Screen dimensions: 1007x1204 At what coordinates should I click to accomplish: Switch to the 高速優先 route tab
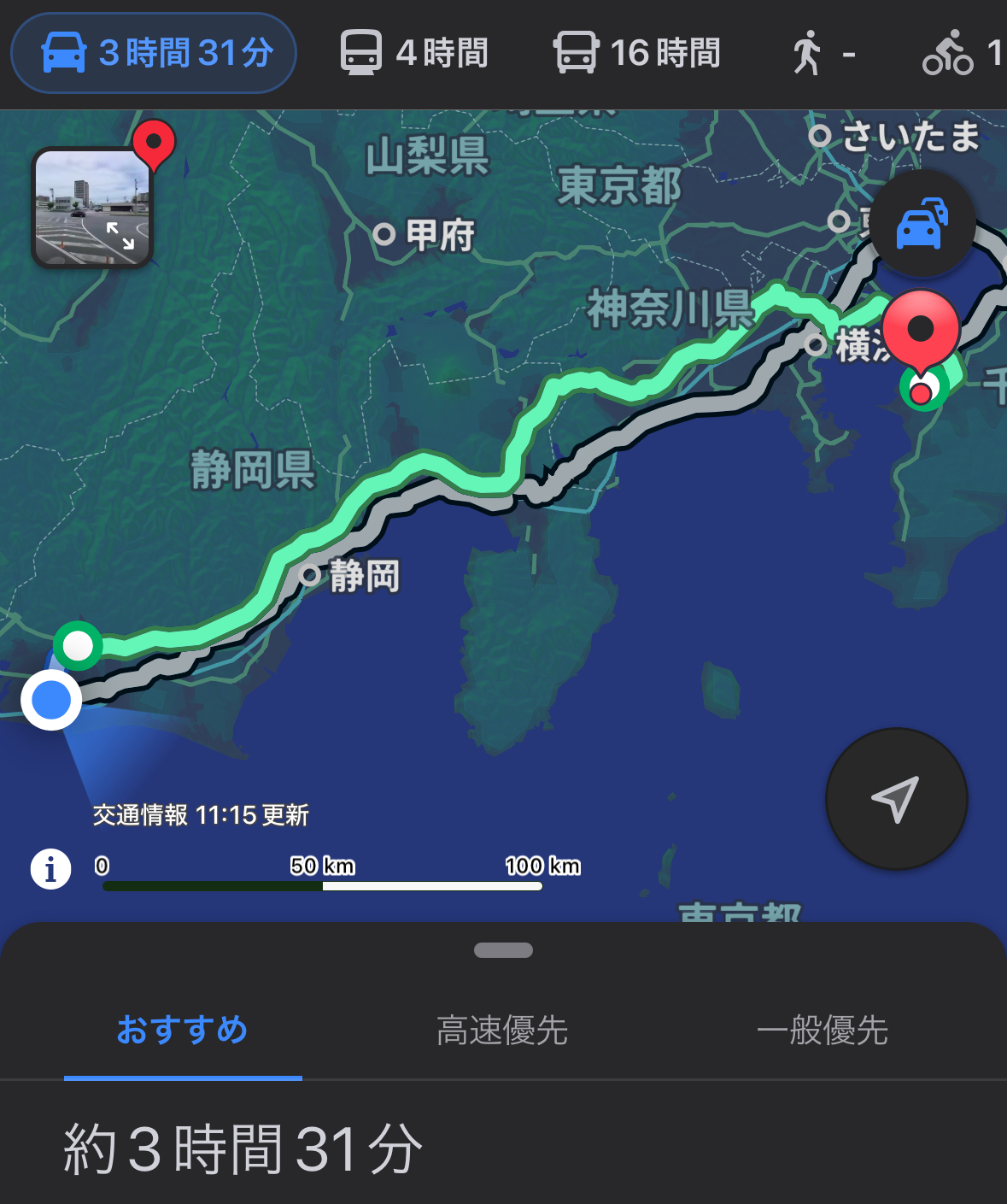502,1030
